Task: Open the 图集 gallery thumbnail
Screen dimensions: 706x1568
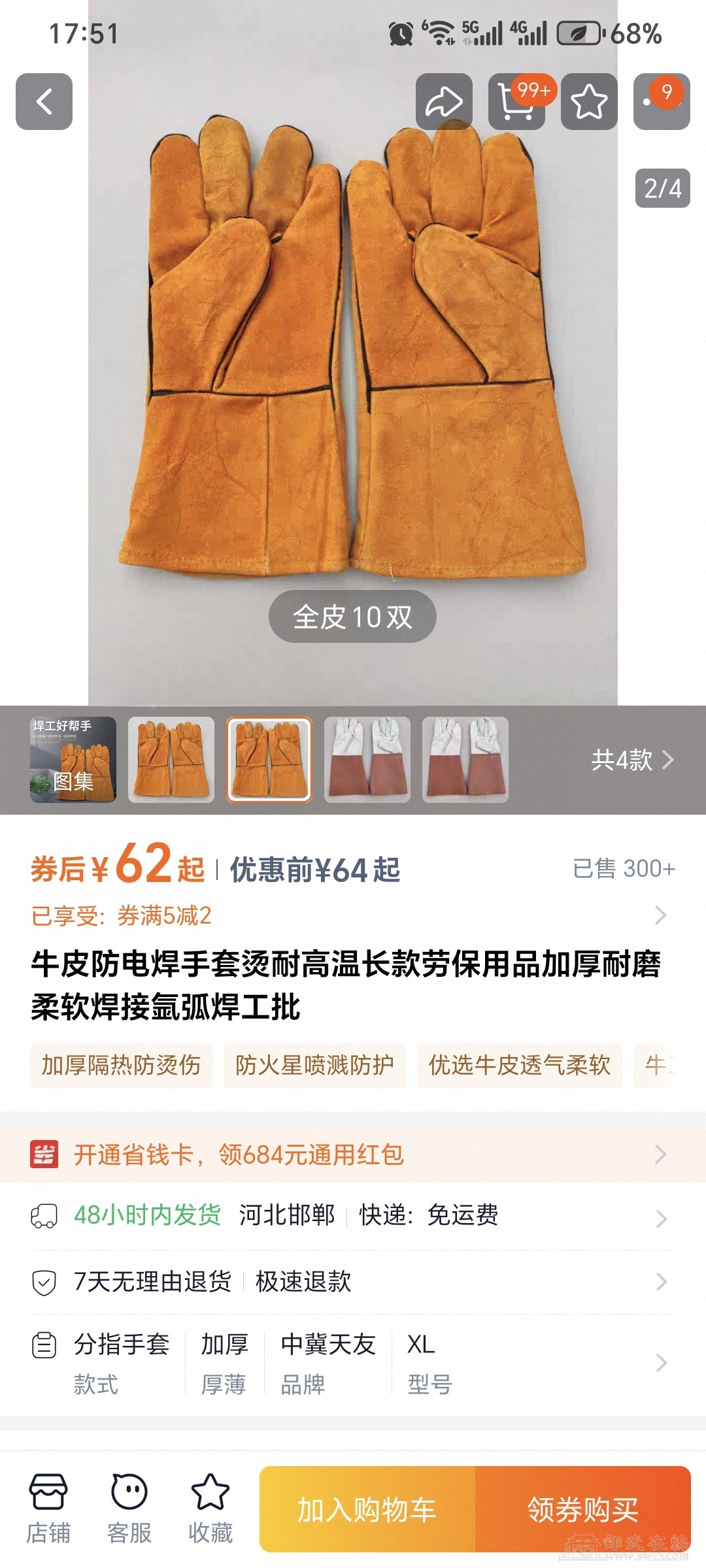Action: 73,759
